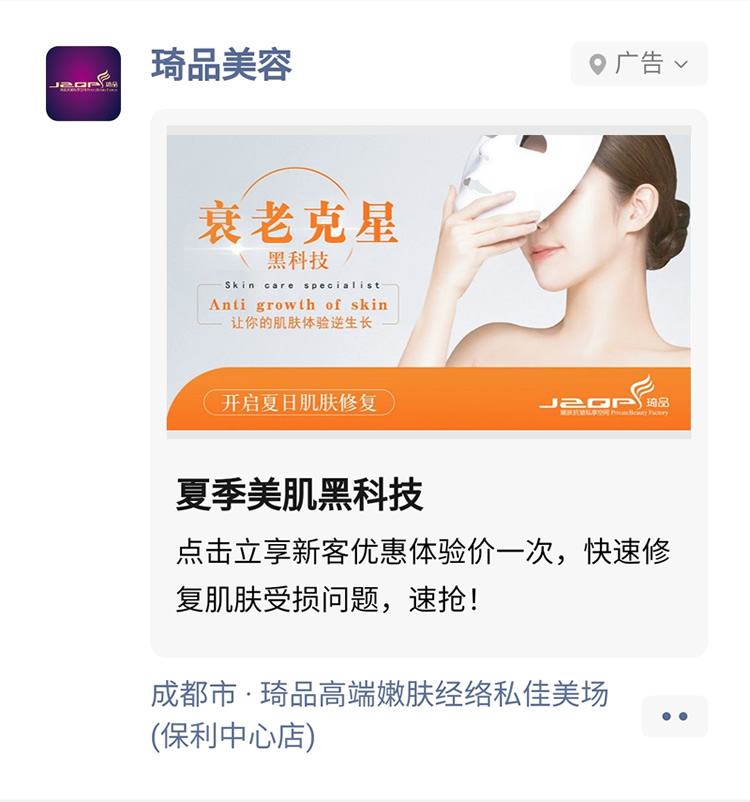Open the 成都市 琦品 store location link
750x802 pixels.
click(379, 714)
